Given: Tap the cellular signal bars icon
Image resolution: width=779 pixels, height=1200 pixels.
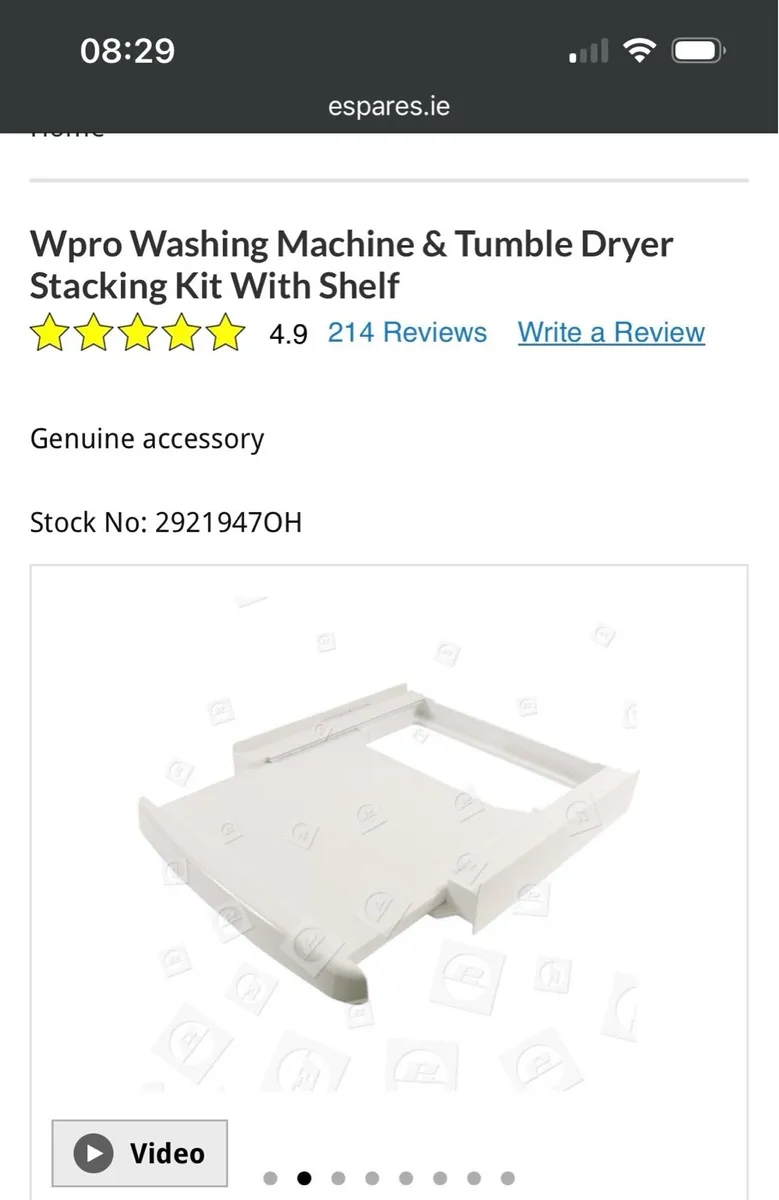Looking at the screenshot, I should [x=588, y=48].
